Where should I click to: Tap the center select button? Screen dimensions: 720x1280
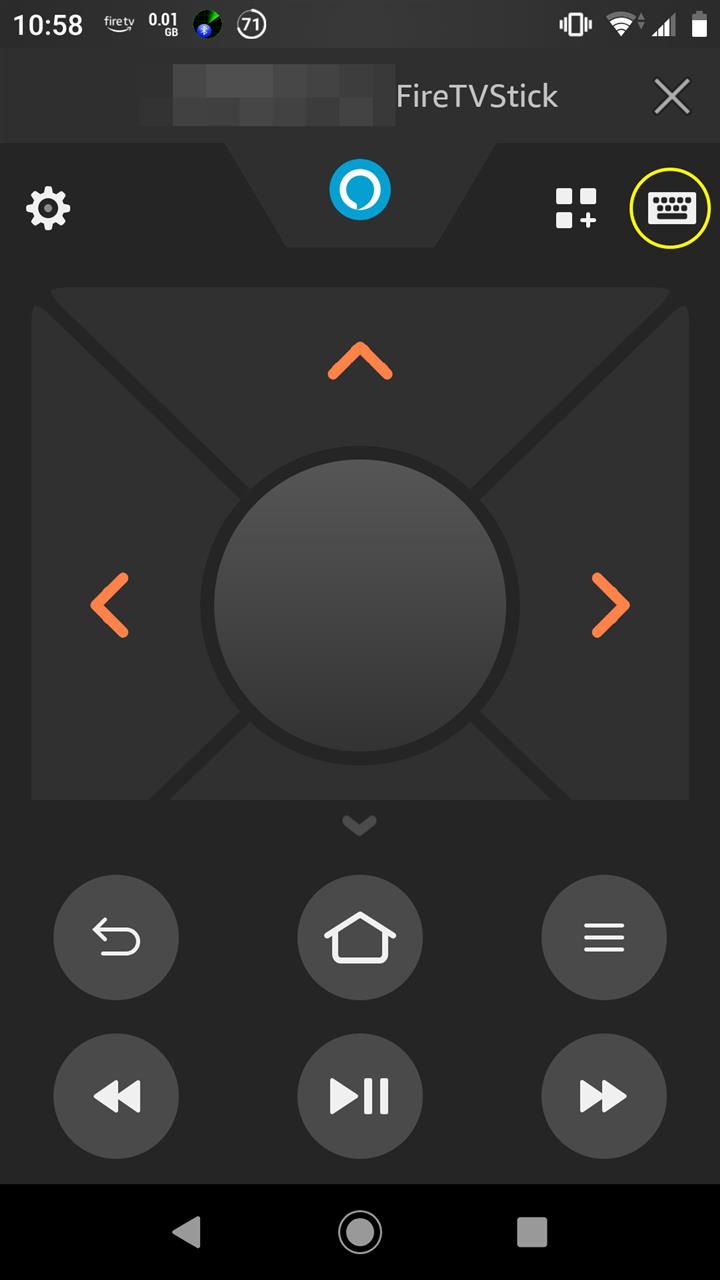[360, 605]
